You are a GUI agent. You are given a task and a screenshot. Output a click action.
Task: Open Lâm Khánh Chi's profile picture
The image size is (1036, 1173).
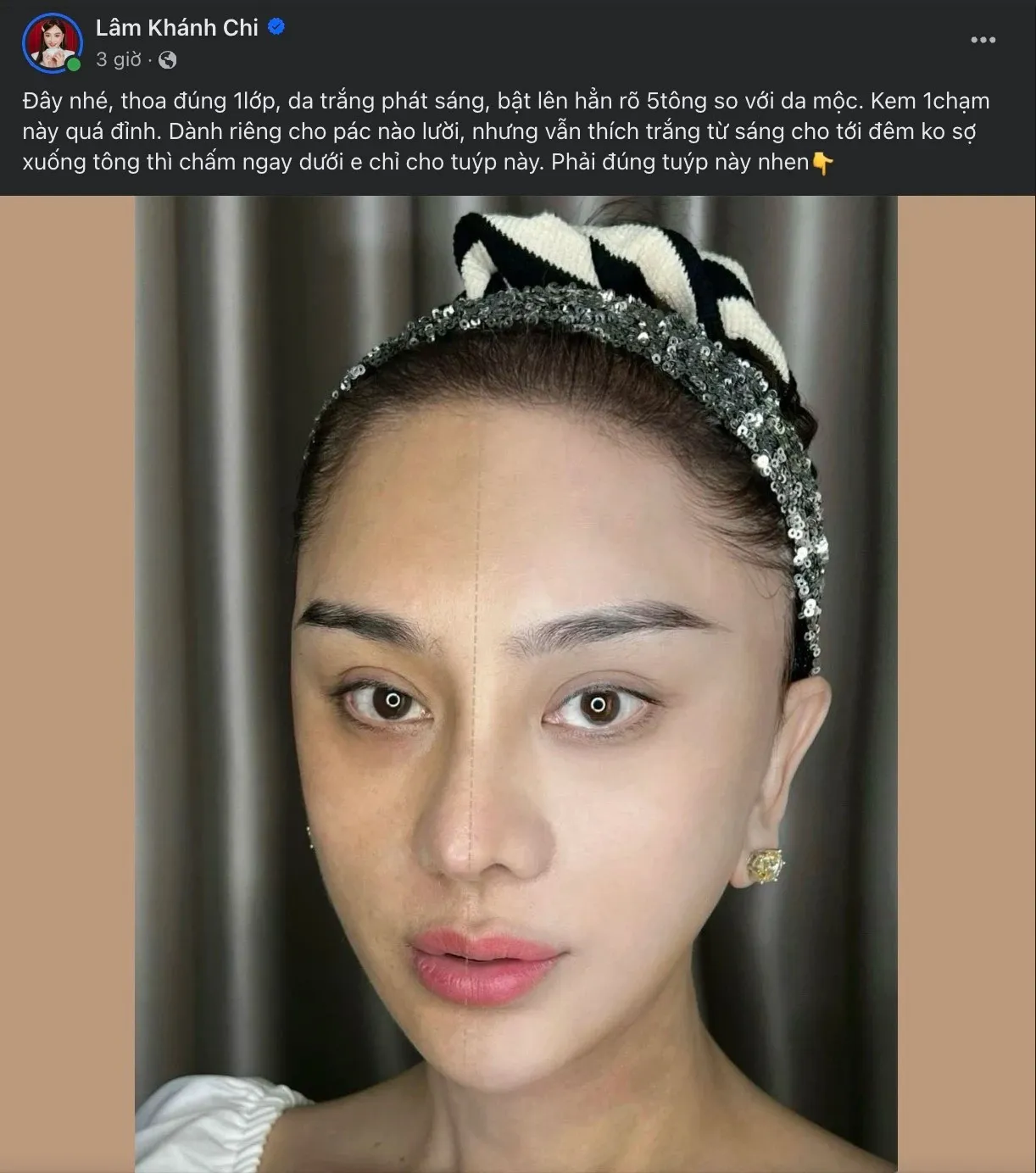pos(52,42)
